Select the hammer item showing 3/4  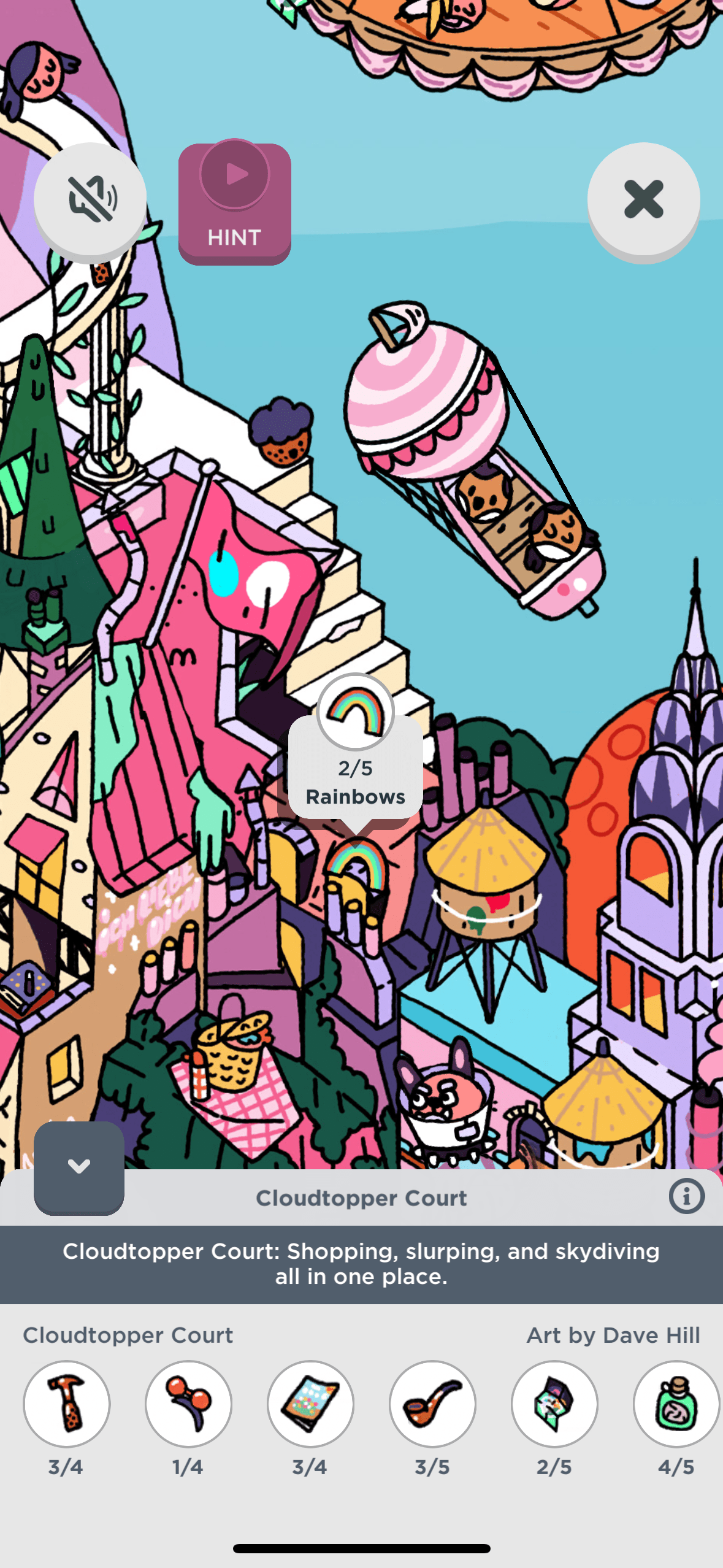pos(67,1404)
